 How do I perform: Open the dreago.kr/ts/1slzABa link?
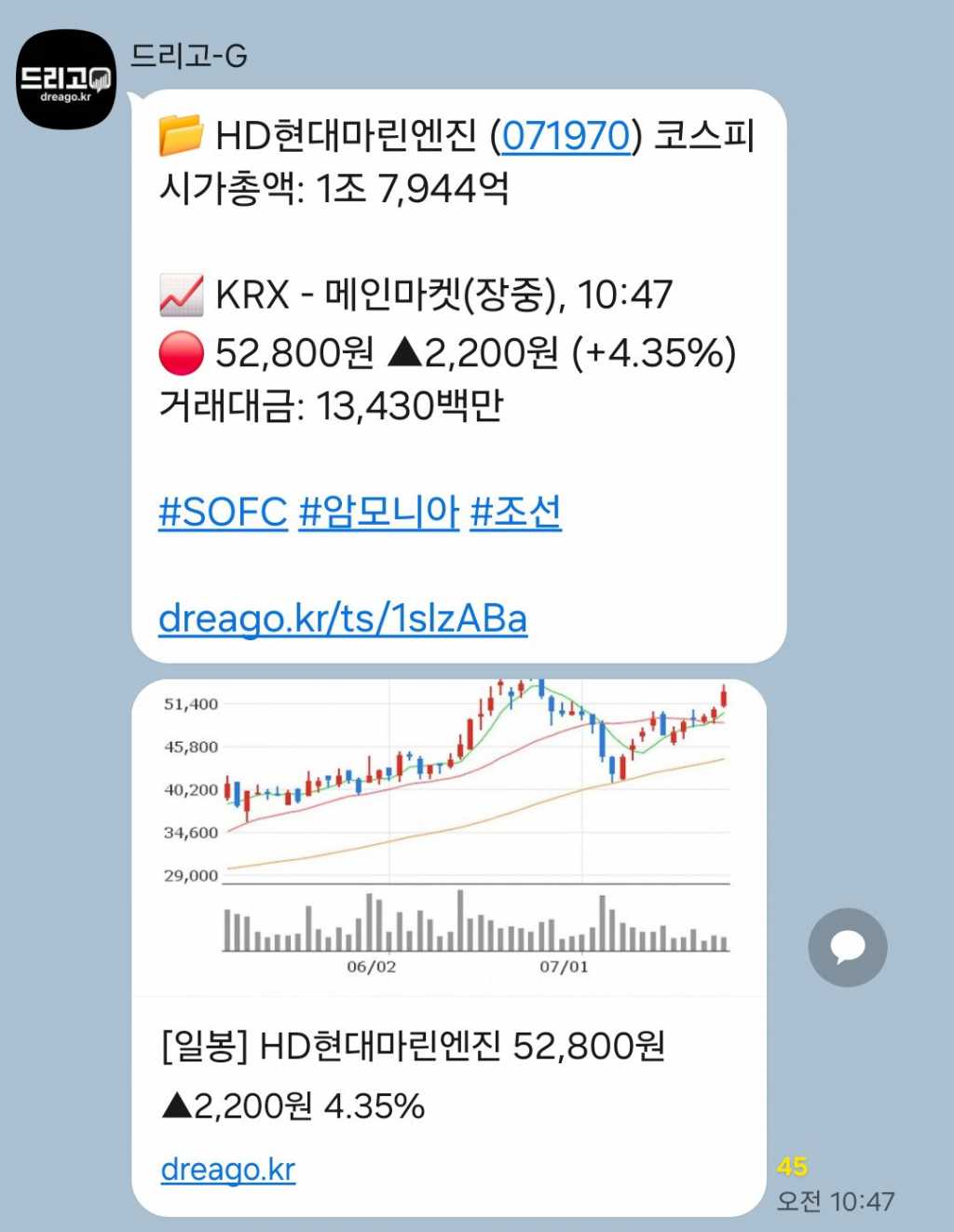pyautogui.click(x=343, y=619)
